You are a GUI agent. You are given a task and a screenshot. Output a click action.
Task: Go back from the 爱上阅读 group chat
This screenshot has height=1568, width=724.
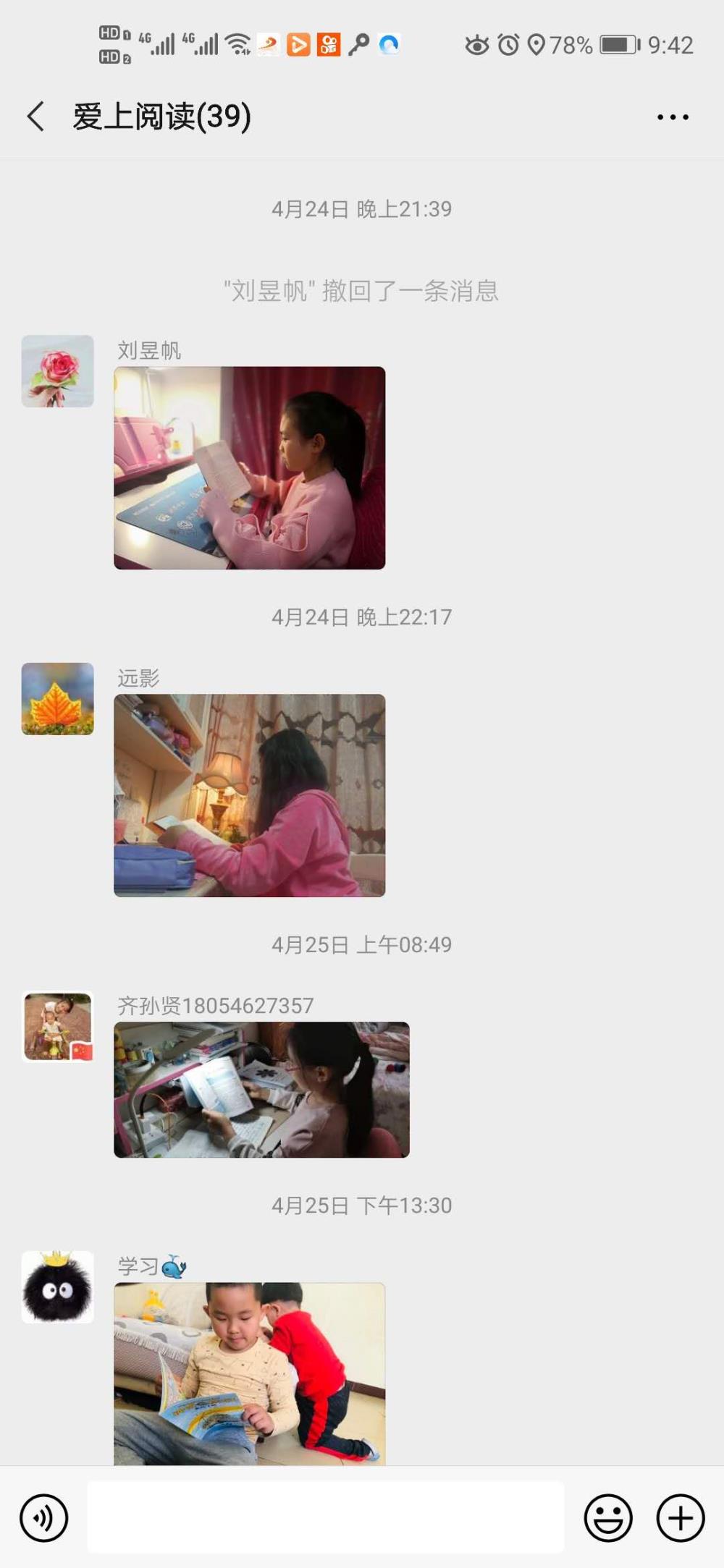(x=35, y=116)
